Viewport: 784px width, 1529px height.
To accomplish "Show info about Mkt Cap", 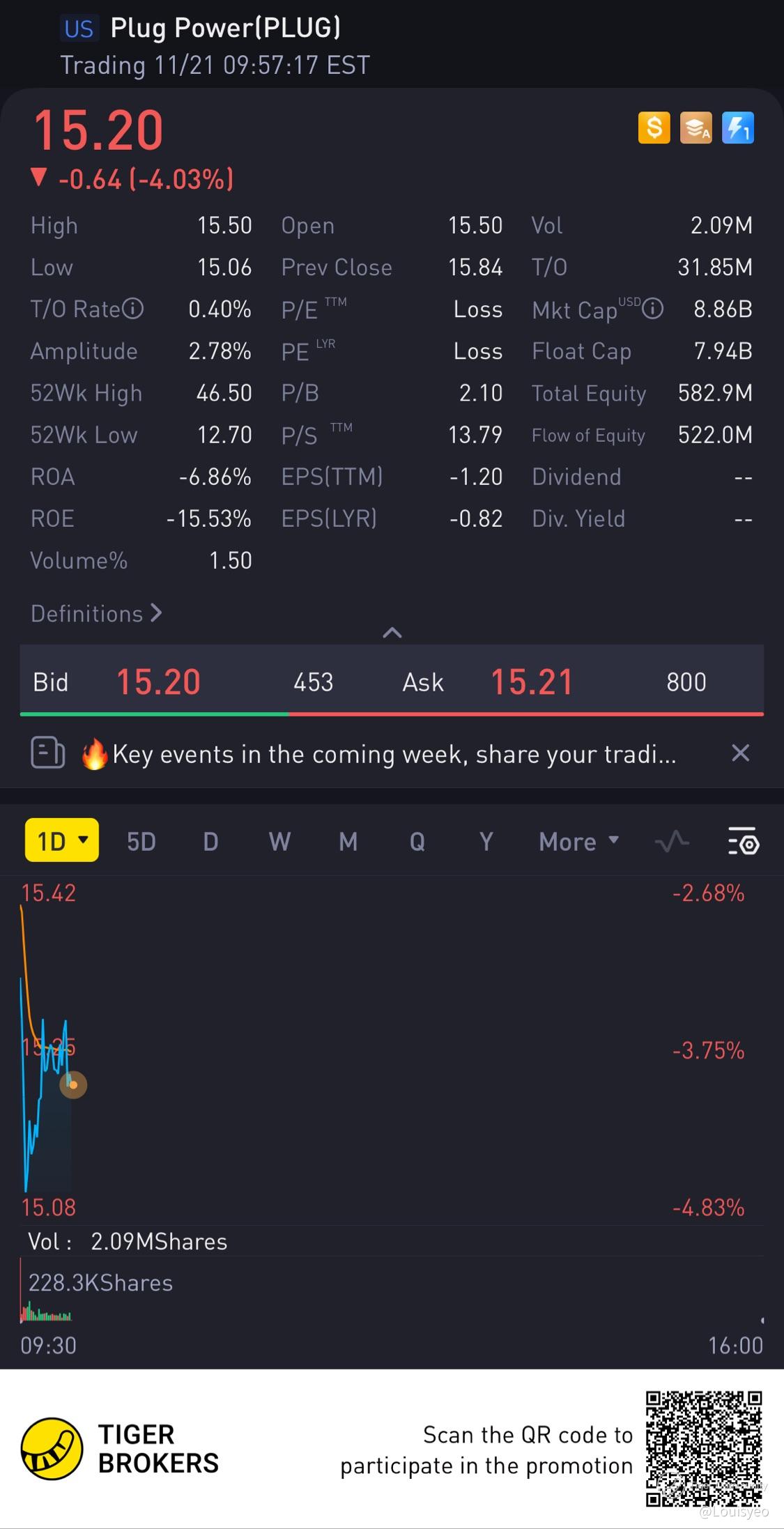I will point(653,309).
